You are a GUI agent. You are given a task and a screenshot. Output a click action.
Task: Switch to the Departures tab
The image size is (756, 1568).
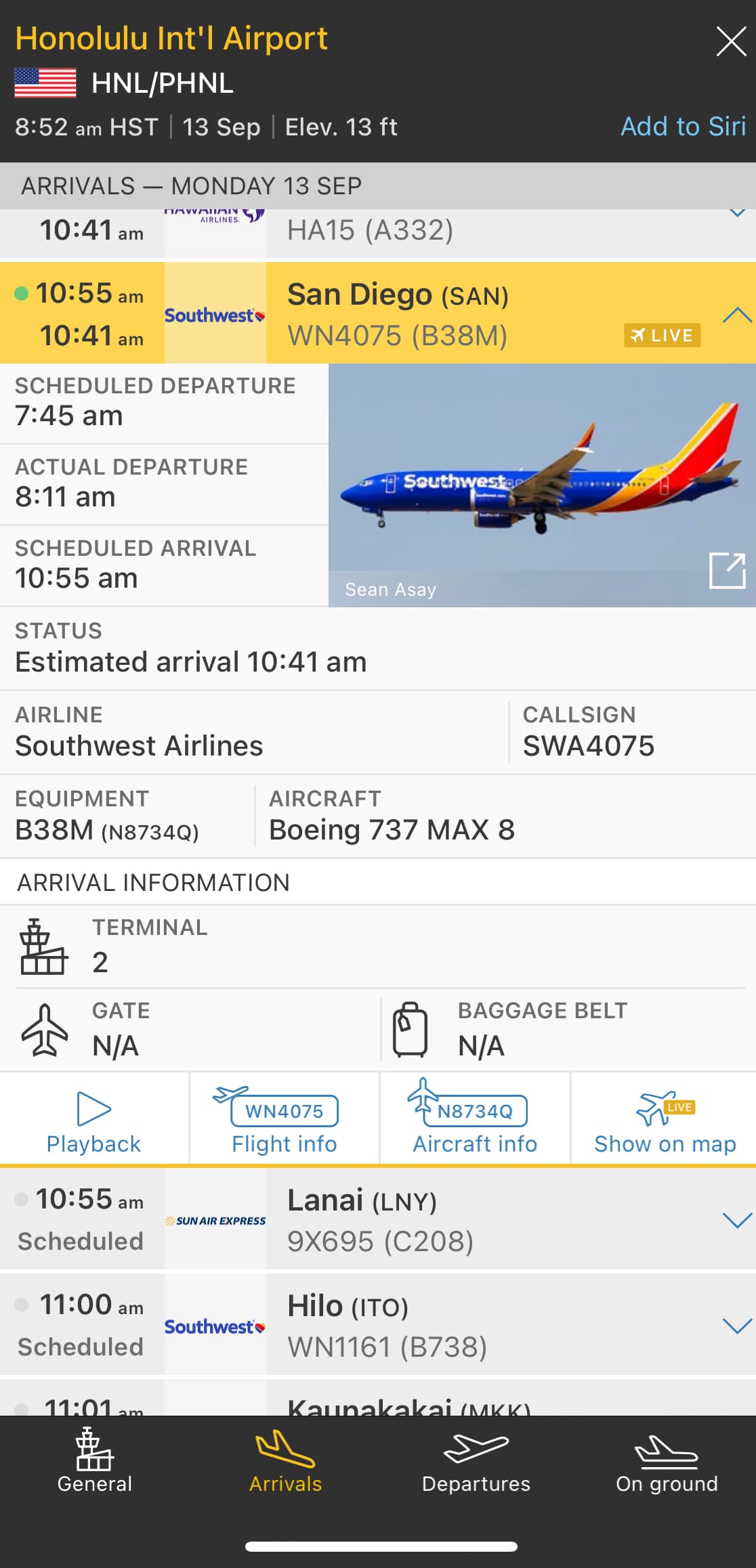(476, 1462)
